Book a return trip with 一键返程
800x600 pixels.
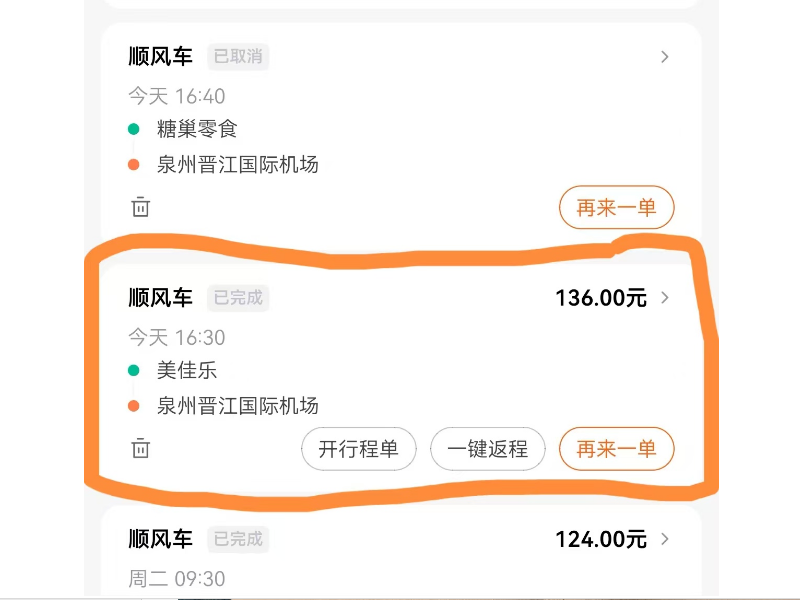pyautogui.click(x=487, y=449)
